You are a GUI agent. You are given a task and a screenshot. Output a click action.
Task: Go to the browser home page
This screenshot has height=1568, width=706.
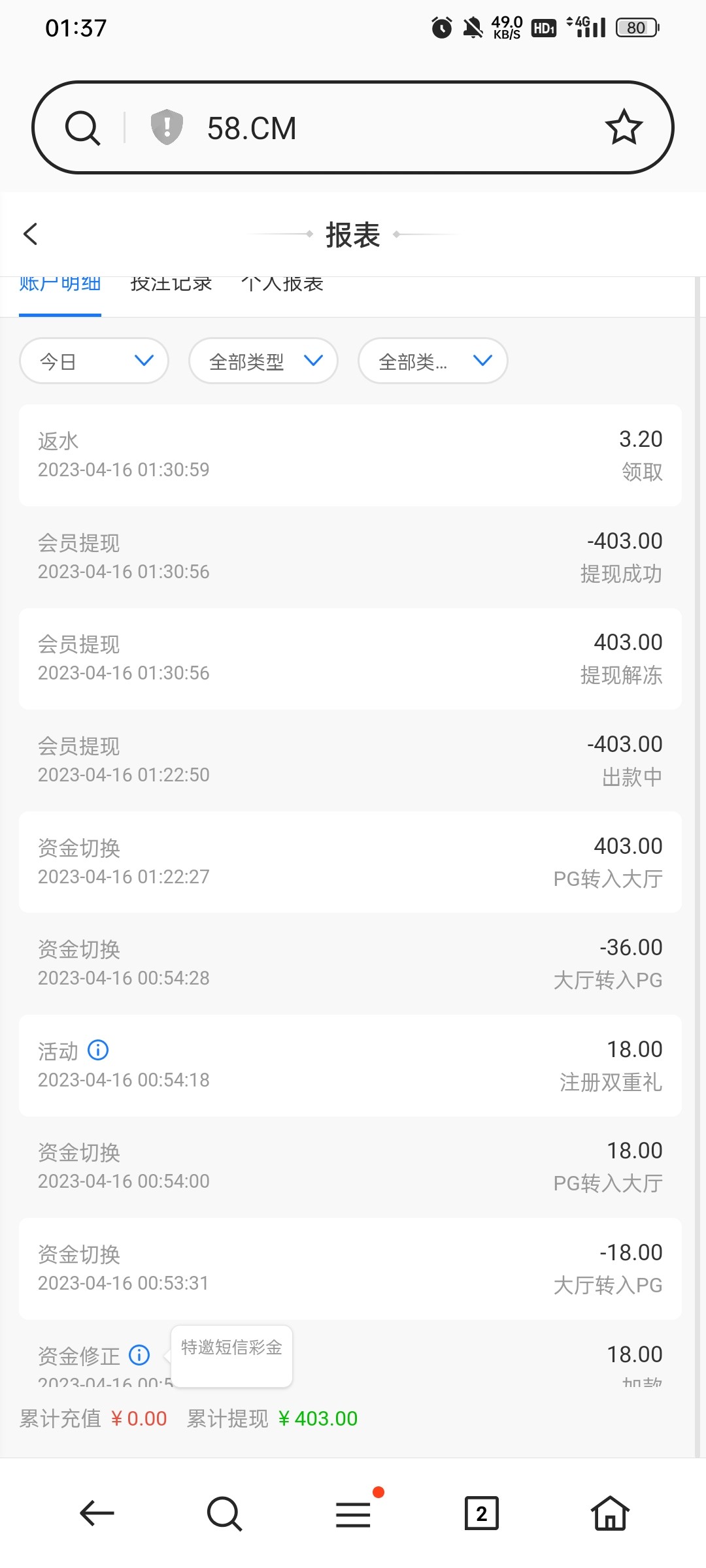pos(609,1513)
